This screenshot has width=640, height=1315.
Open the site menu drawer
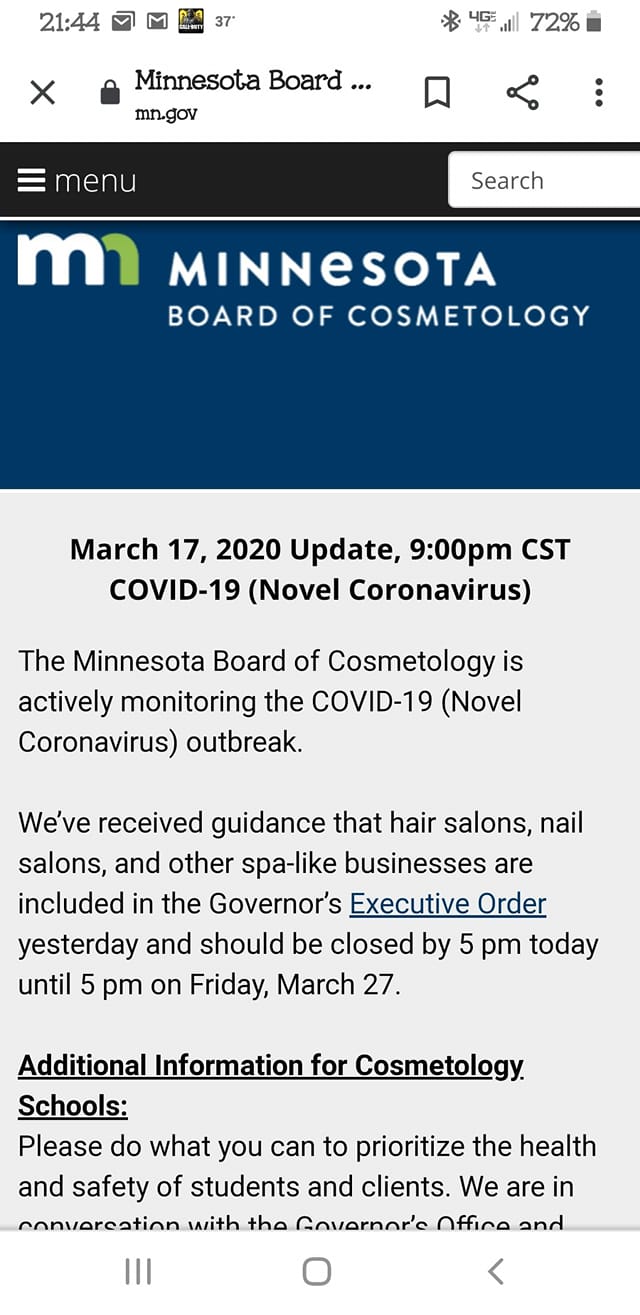pyautogui.click(x=77, y=181)
